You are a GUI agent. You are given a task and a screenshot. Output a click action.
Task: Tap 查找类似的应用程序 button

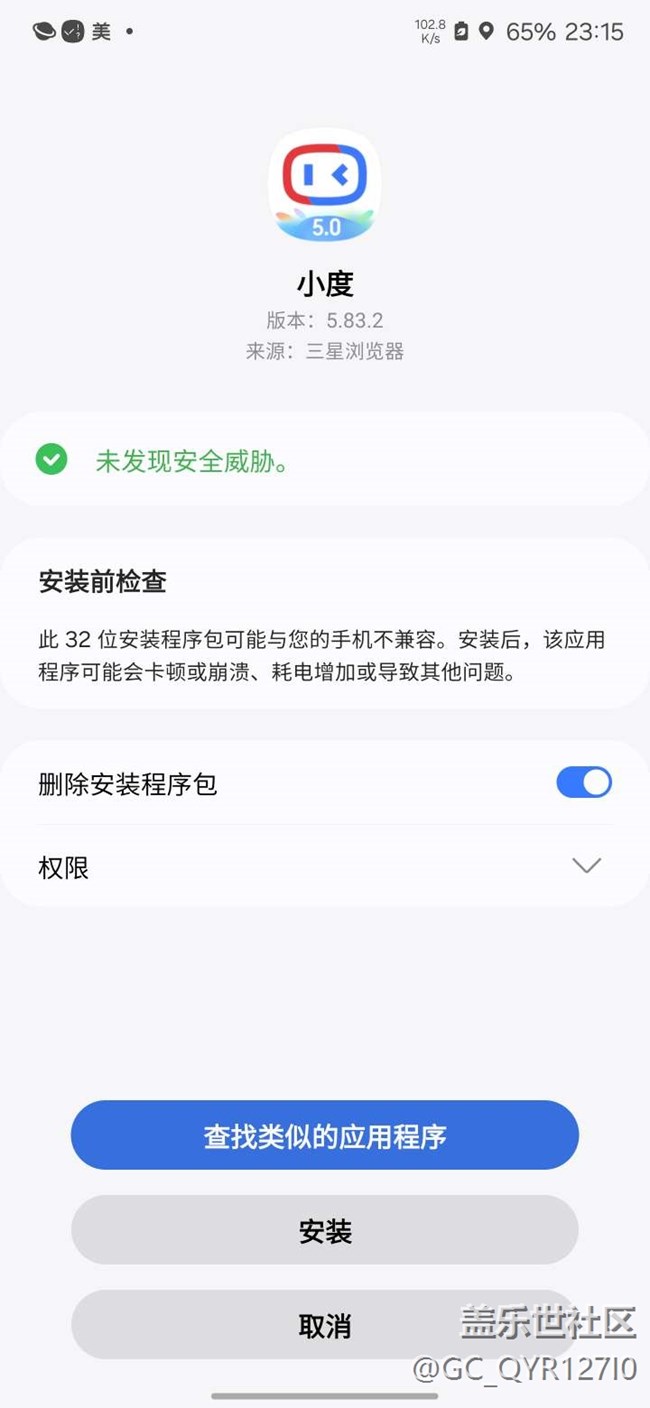pos(324,1135)
